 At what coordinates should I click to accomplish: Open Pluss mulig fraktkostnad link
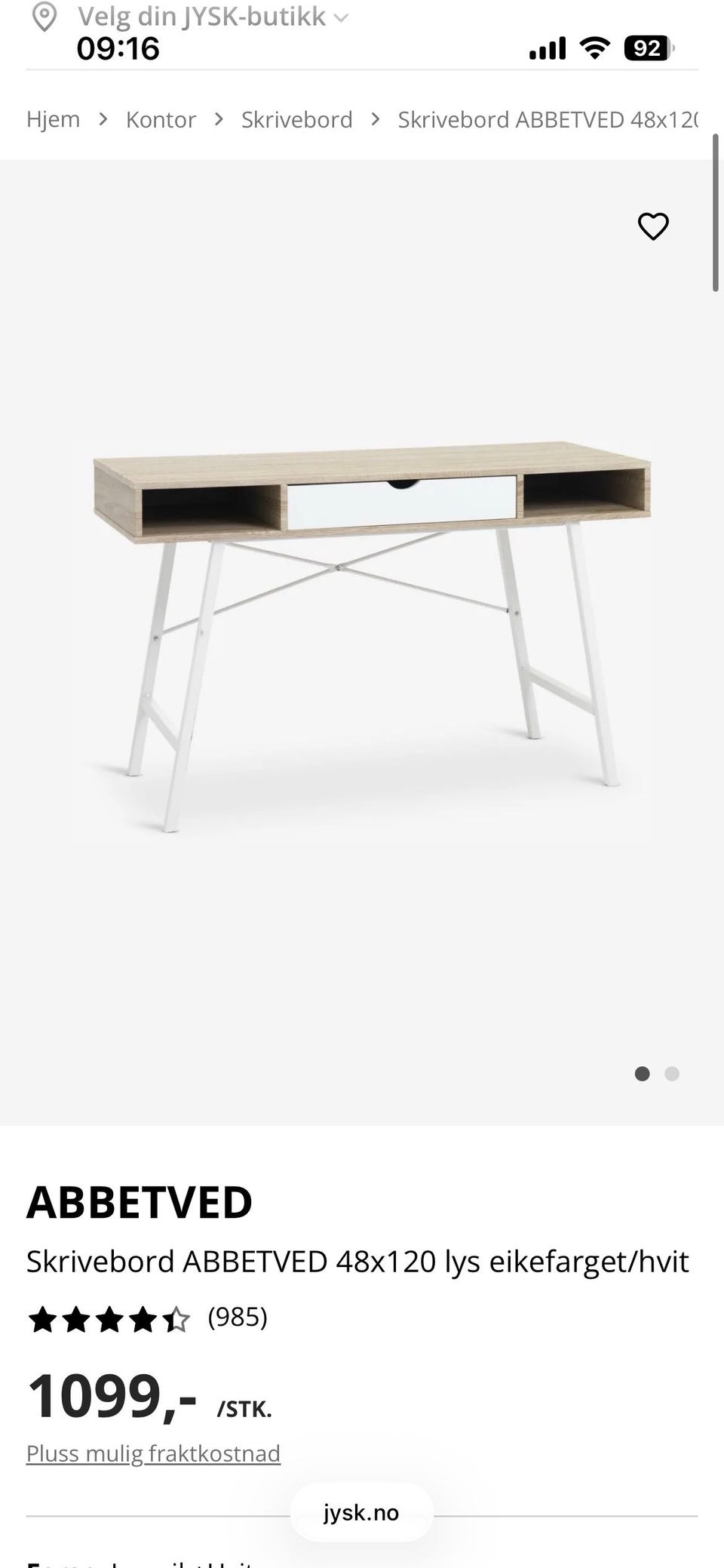pyautogui.click(x=153, y=1453)
